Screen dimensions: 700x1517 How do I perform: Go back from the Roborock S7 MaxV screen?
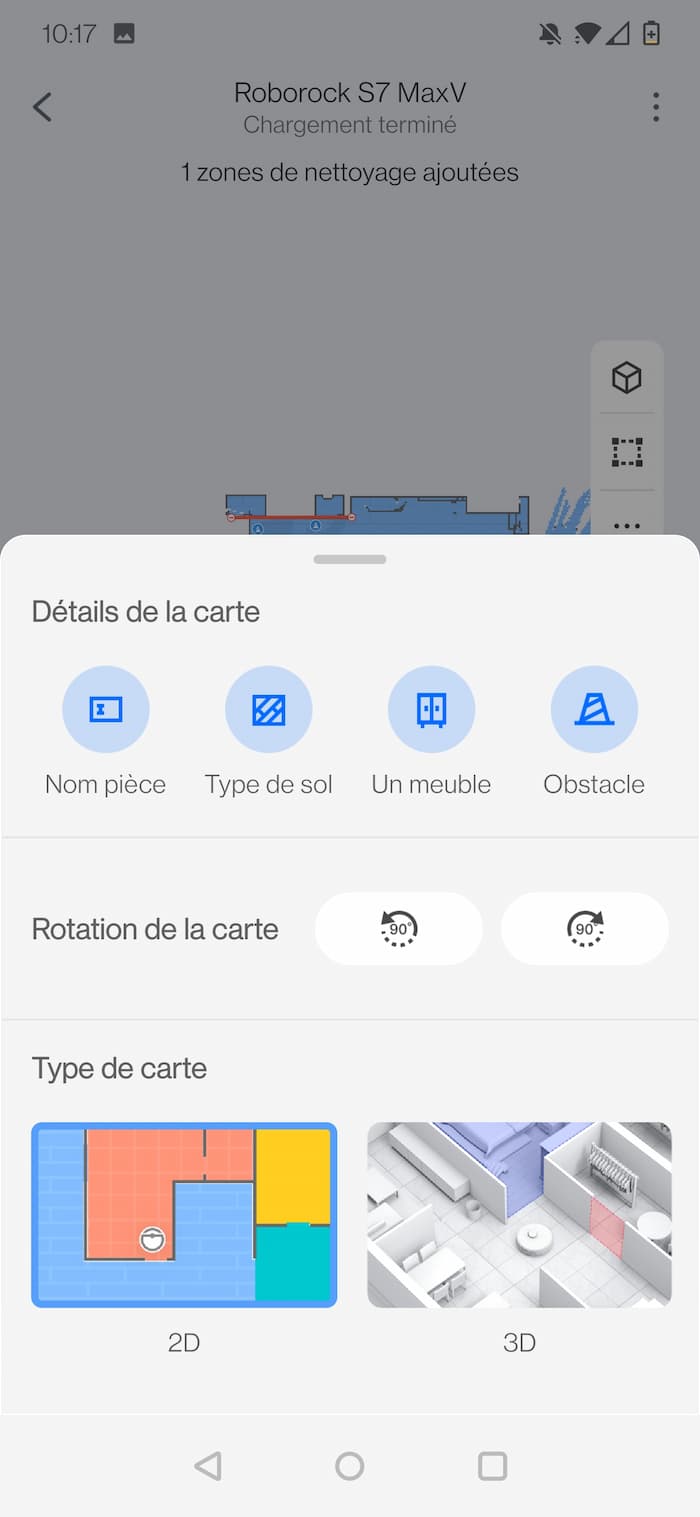coord(42,107)
